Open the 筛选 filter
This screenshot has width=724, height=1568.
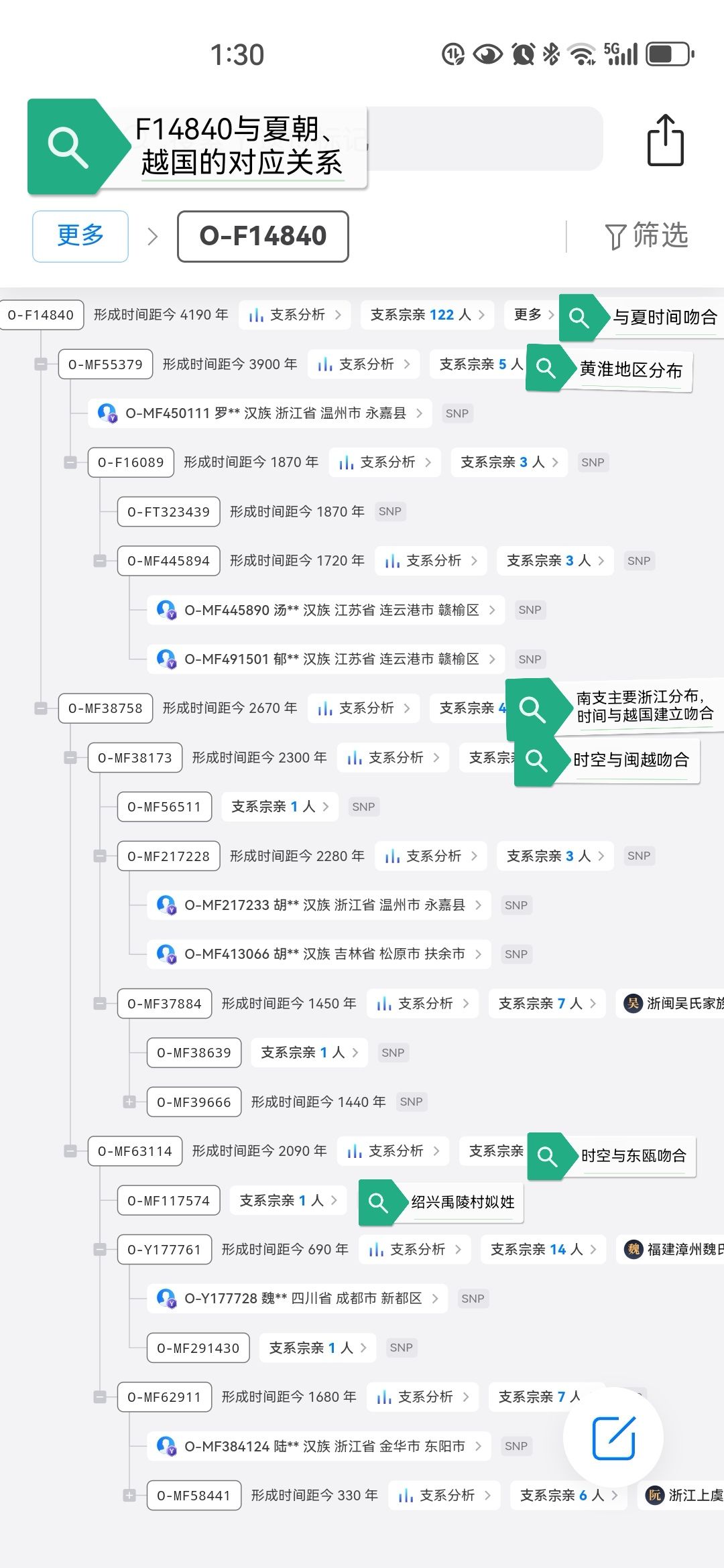(x=647, y=236)
